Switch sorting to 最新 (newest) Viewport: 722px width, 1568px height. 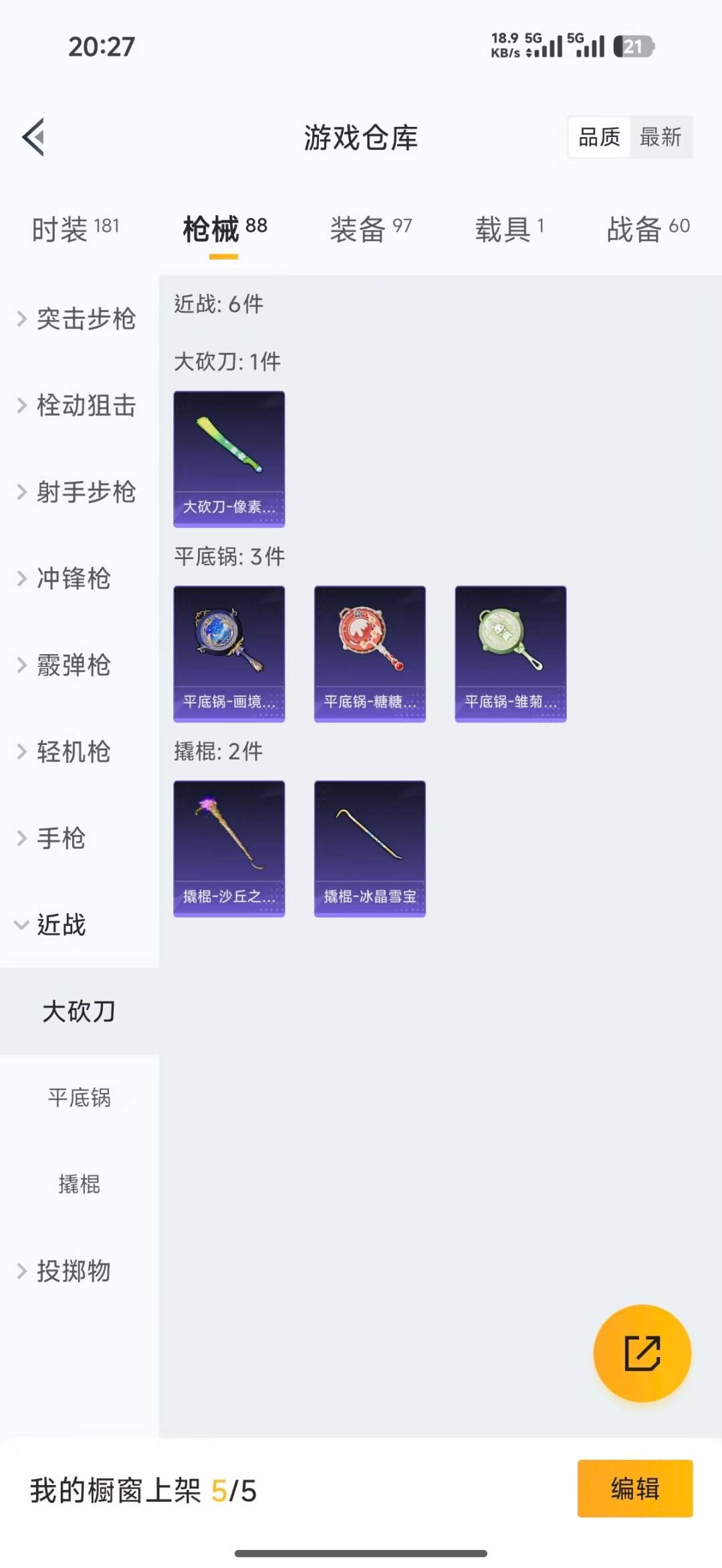pos(660,138)
